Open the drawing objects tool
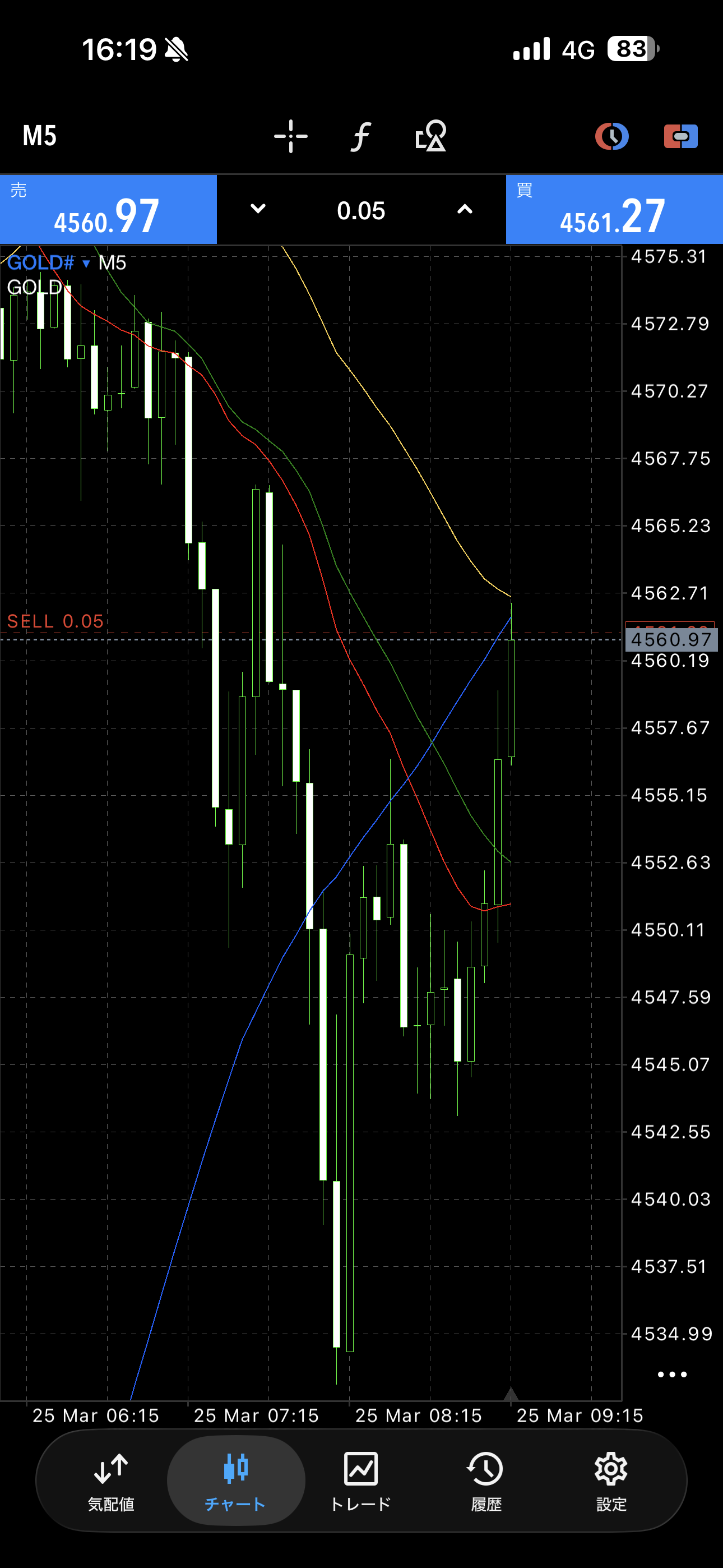The width and height of the screenshot is (723, 1568). [x=430, y=136]
